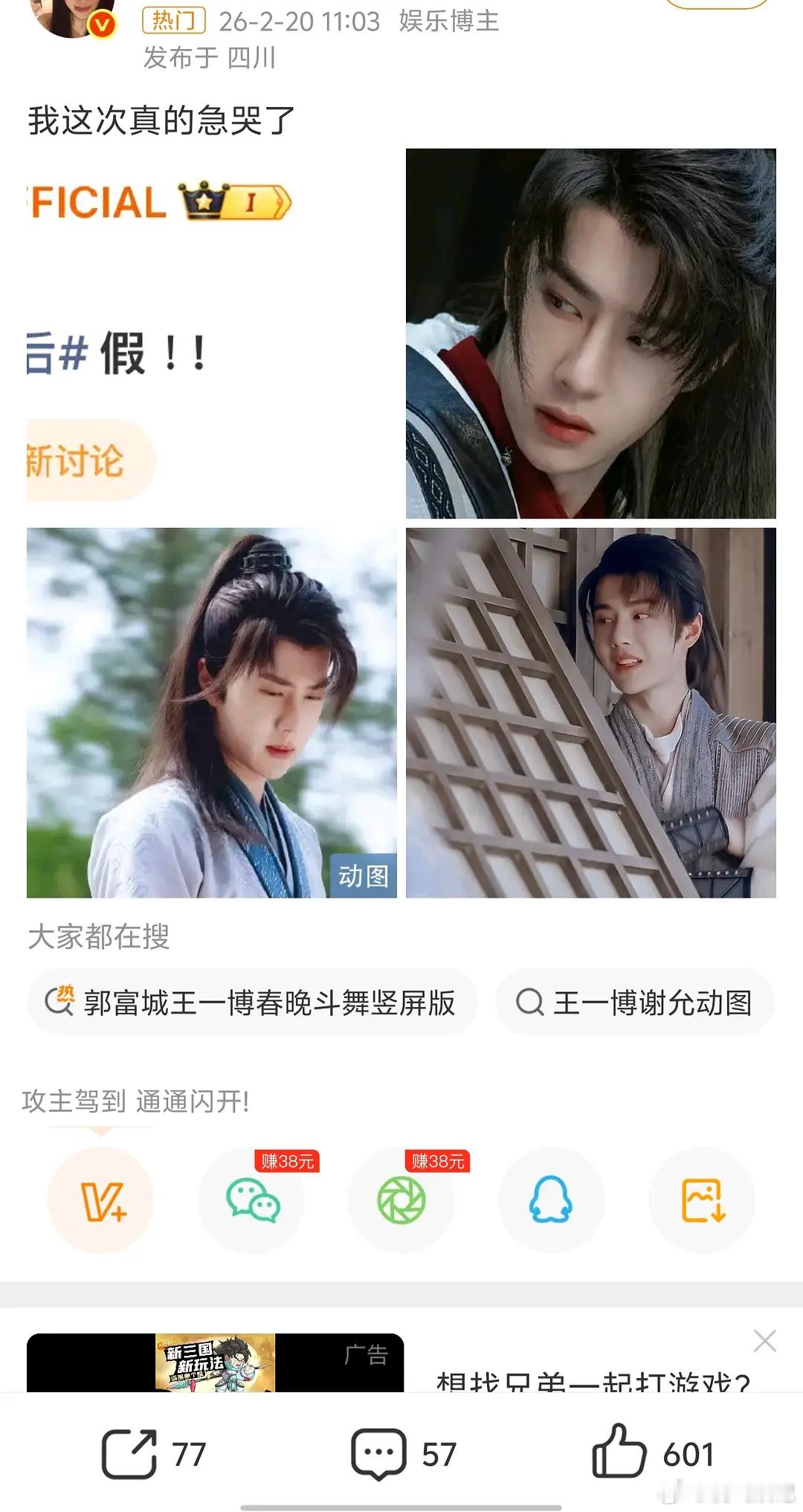Image resolution: width=803 pixels, height=1512 pixels.
Task: Tap the flame hot-search icon
Action: (x=65, y=1003)
